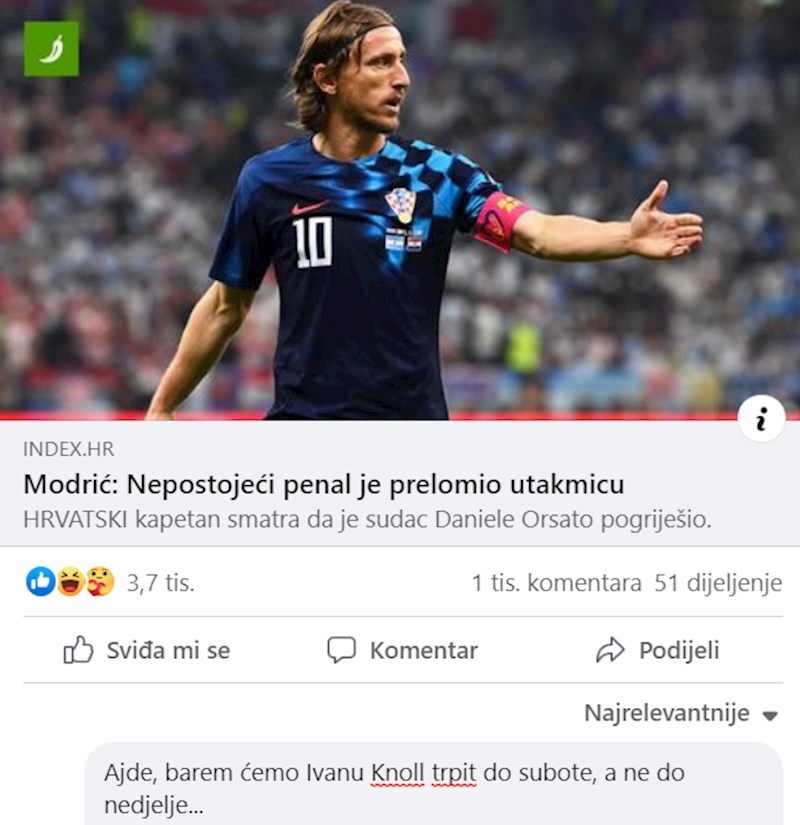The width and height of the screenshot is (800, 825).
Task: Like the post with Sviđa mi se
Action: (147, 651)
